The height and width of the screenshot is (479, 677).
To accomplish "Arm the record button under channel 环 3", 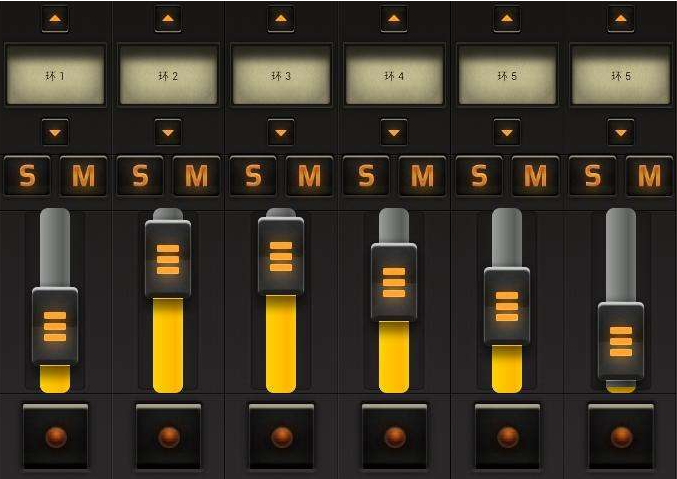I will [281, 436].
